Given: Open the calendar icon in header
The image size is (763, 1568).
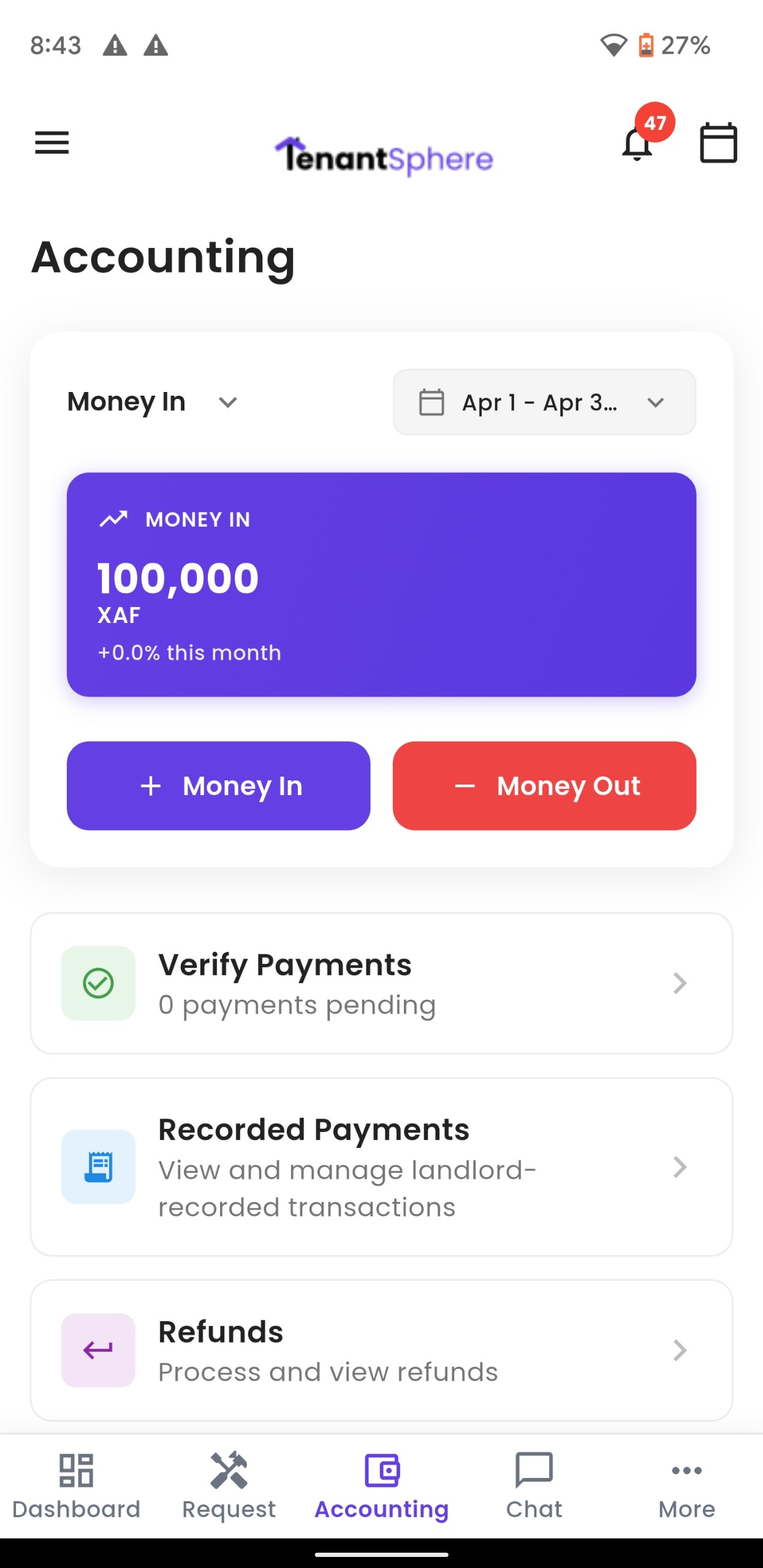Looking at the screenshot, I should 718,143.
